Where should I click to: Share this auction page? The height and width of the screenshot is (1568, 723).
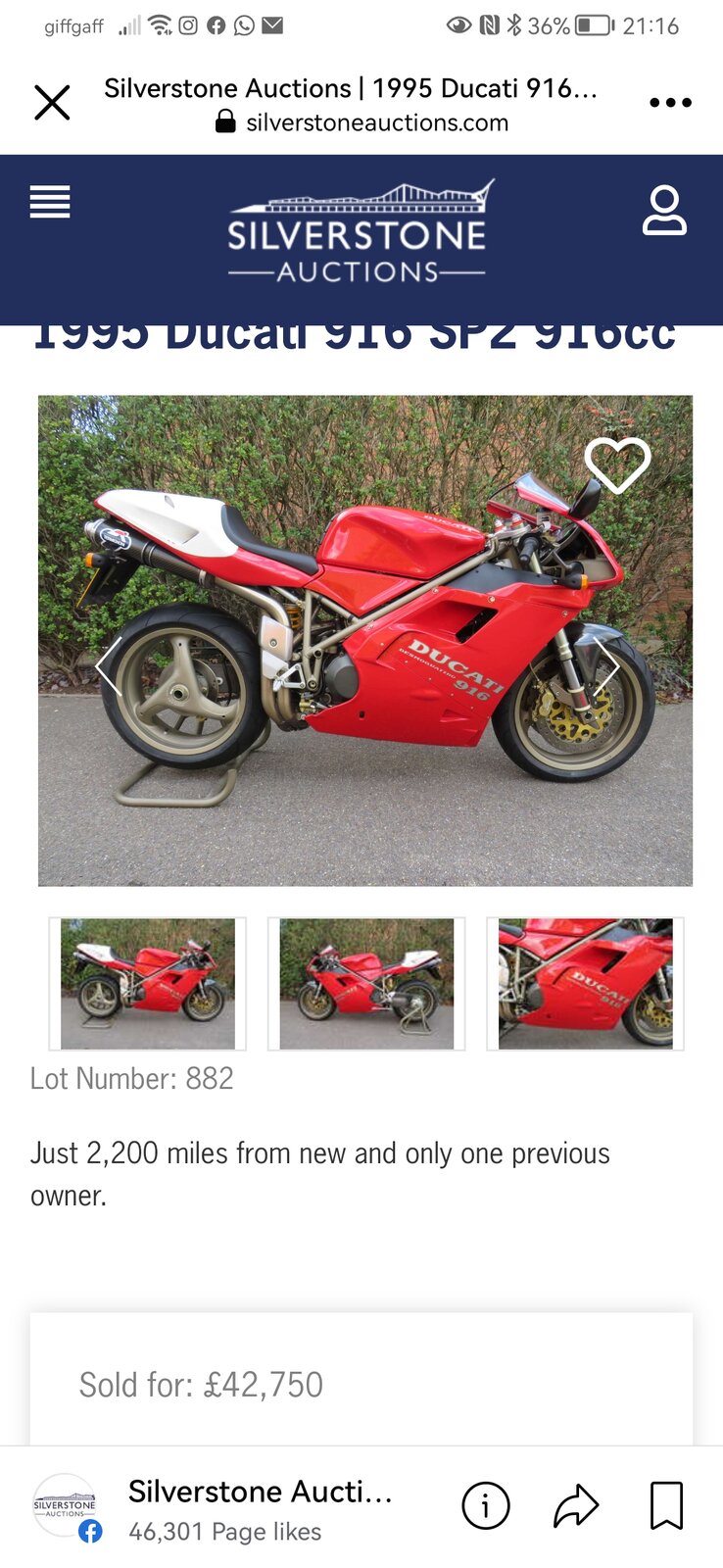click(x=576, y=1505)
